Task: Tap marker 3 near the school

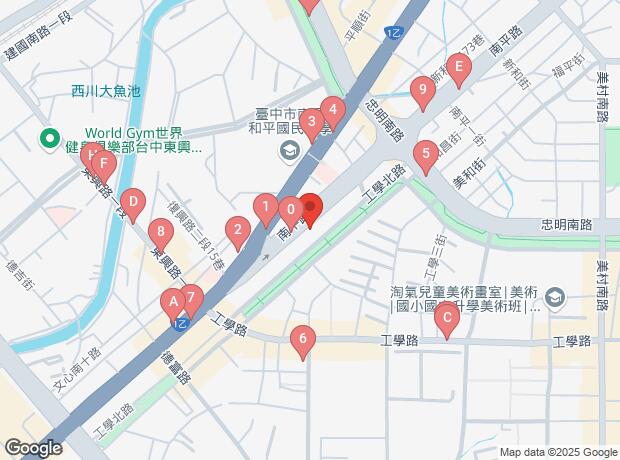Action: click(x=311, y=124)
